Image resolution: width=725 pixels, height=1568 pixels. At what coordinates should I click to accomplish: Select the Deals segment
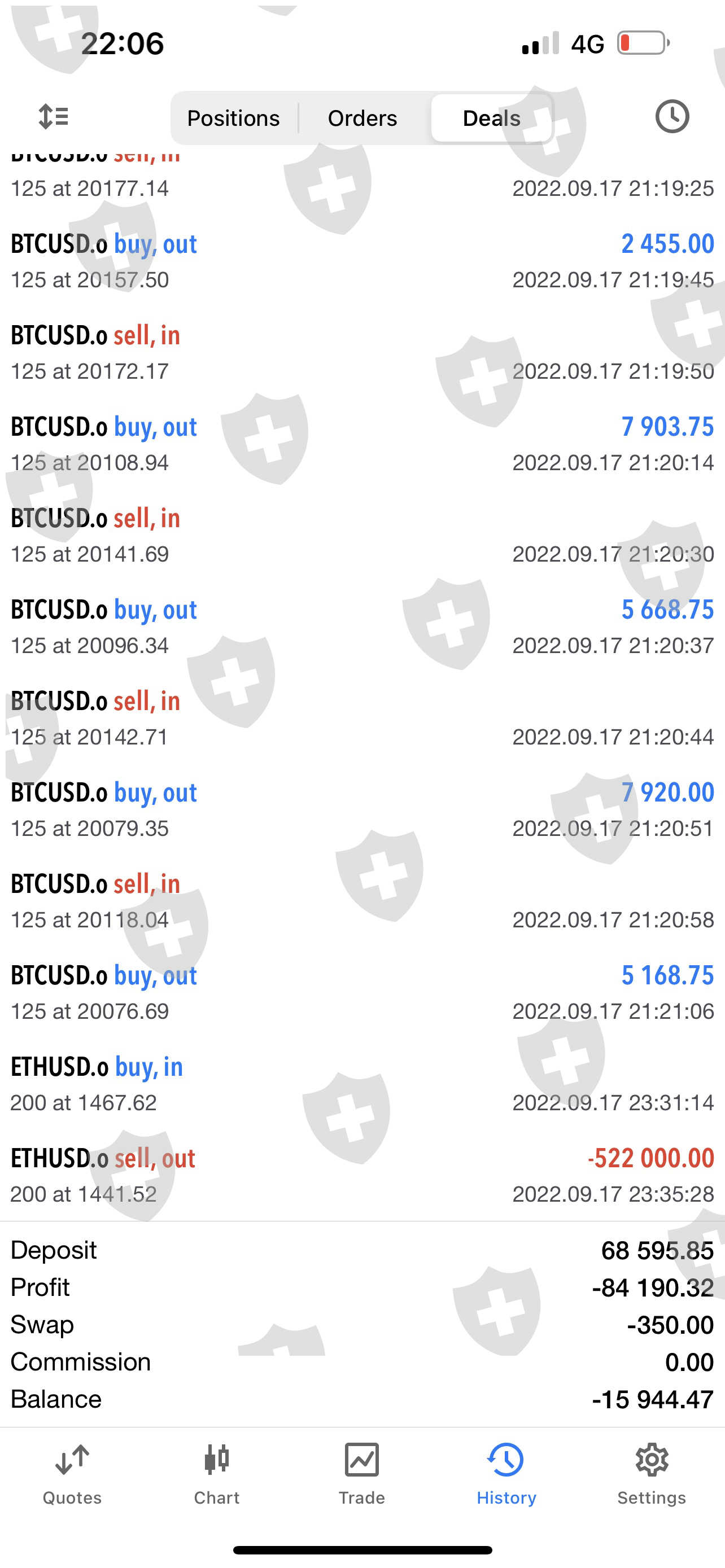(x=491, y=118)
